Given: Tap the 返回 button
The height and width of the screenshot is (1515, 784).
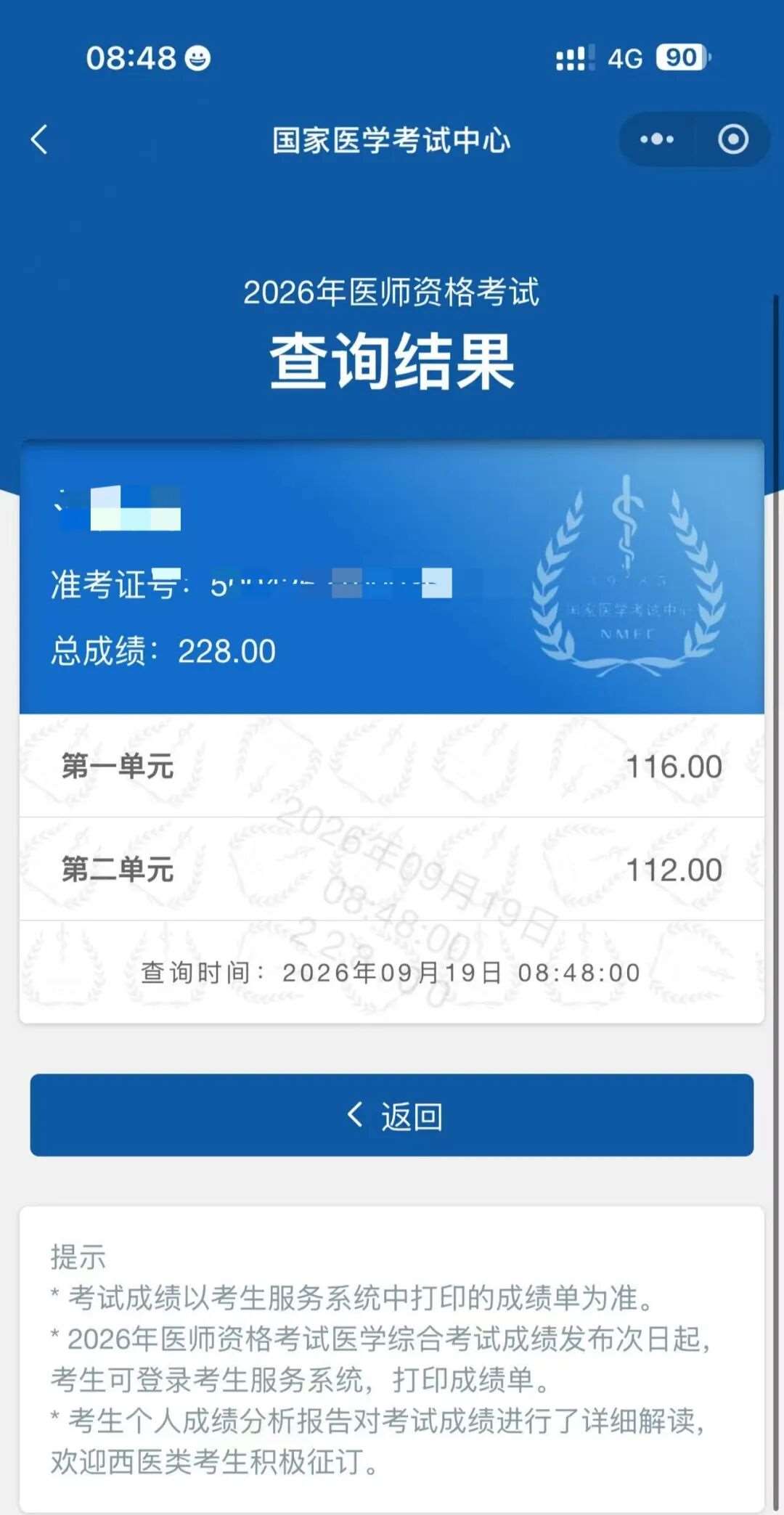Looking at the screenshot, I should coord(392,1115).
